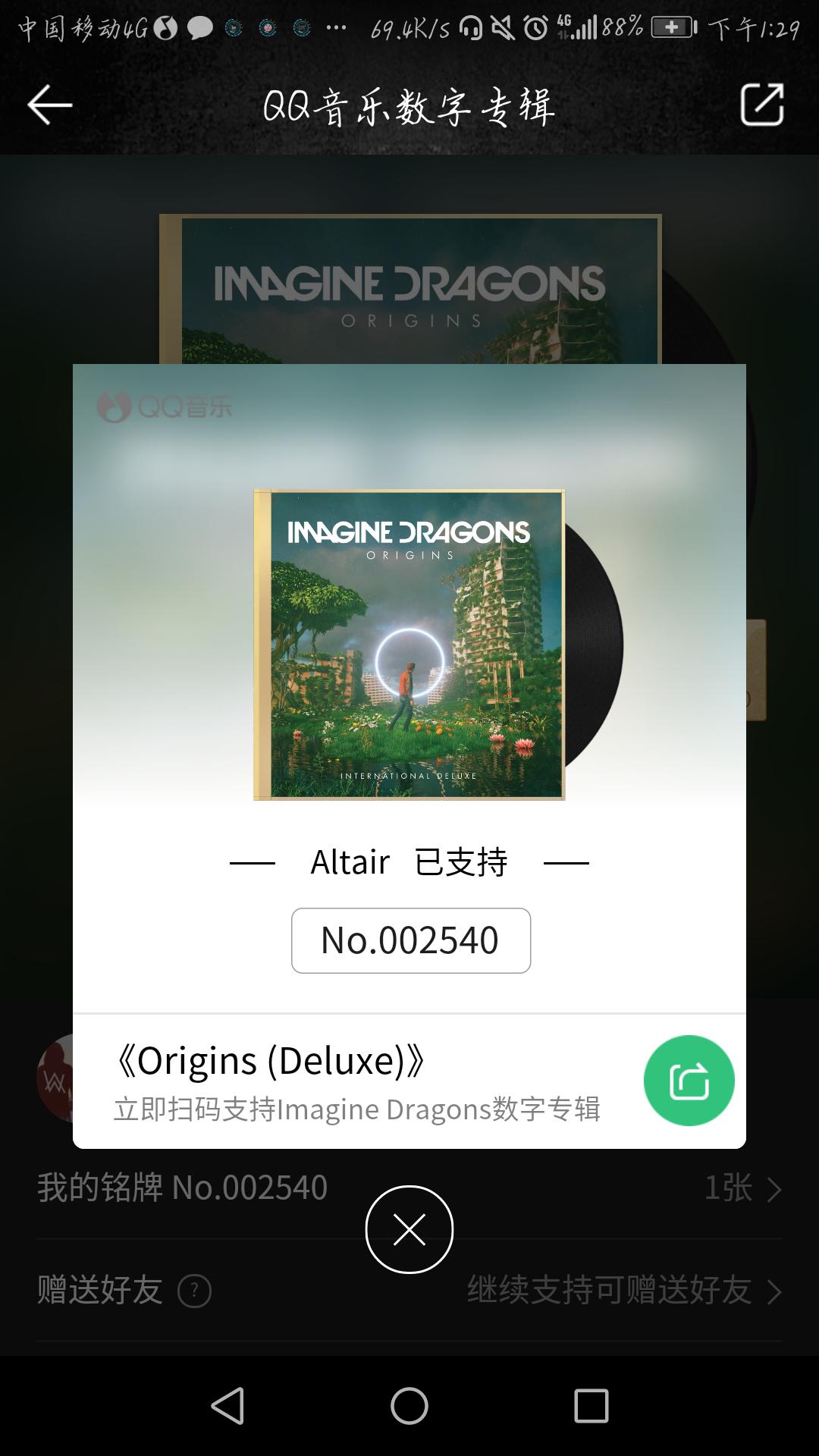
Task: Tap the green share button on the card
Action: pyautogui.click(x=689, y=1080)
